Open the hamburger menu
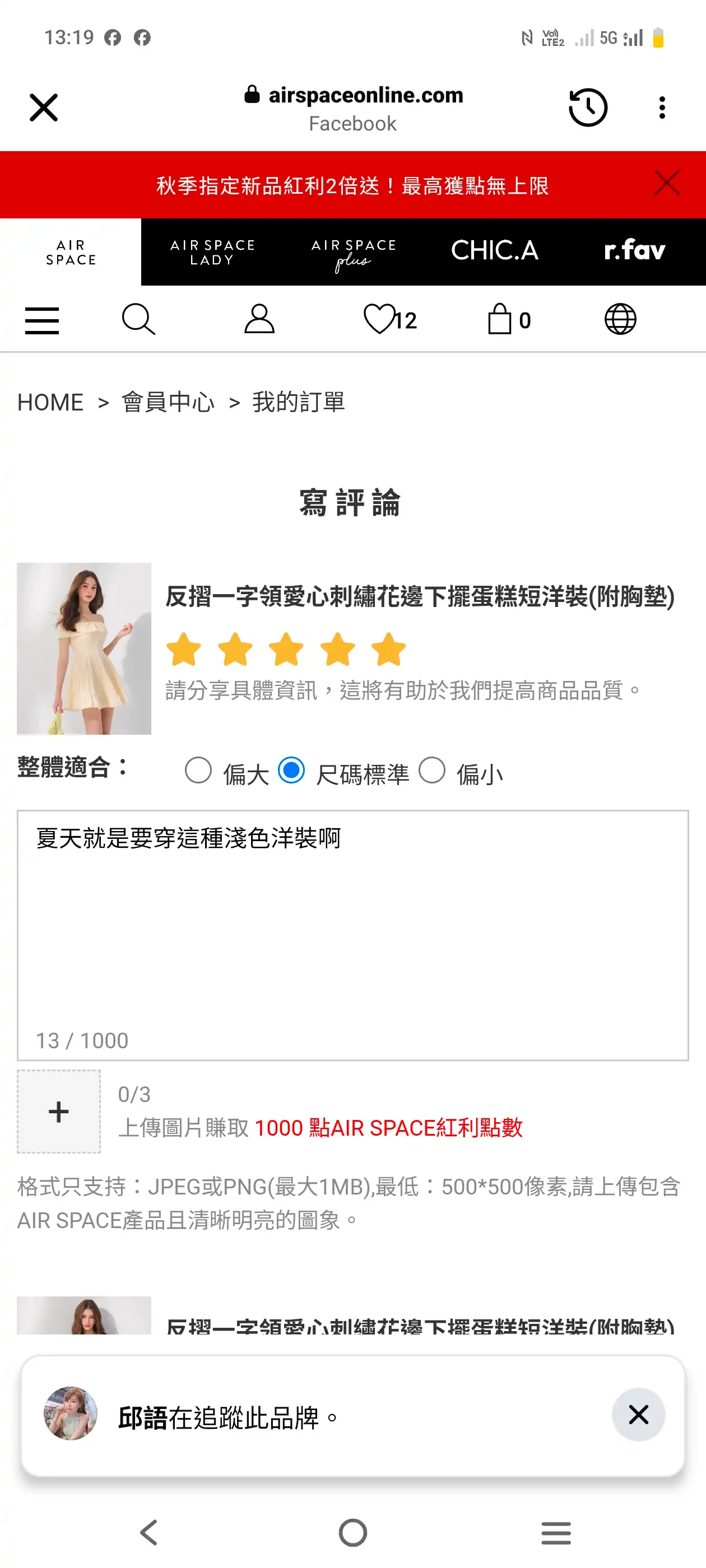Image resolution: width=706 pixels, height=1568 pixels. click(x=42, y=320)
